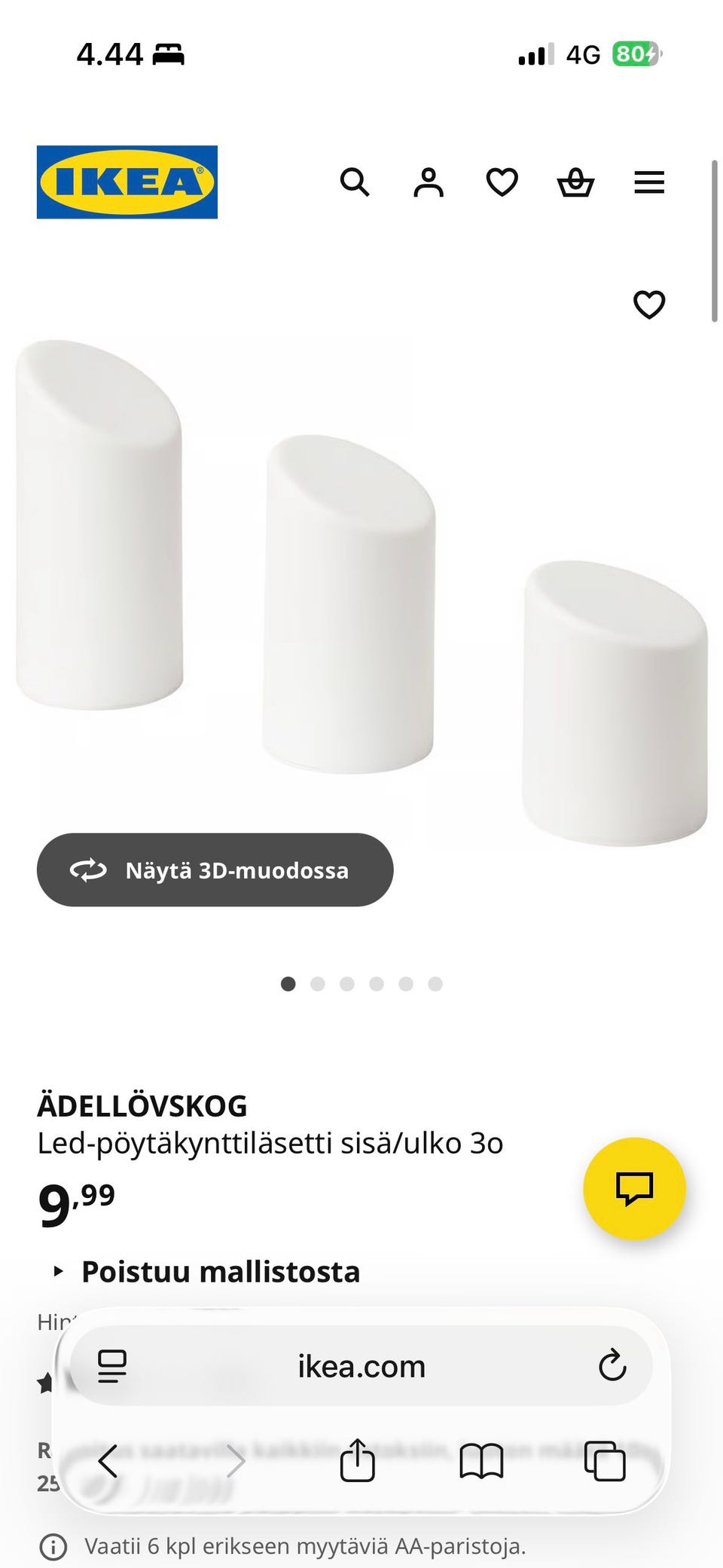Open the shopping basket
Image resolution: width=723 pixels, height=1568 pixels.
575,182
